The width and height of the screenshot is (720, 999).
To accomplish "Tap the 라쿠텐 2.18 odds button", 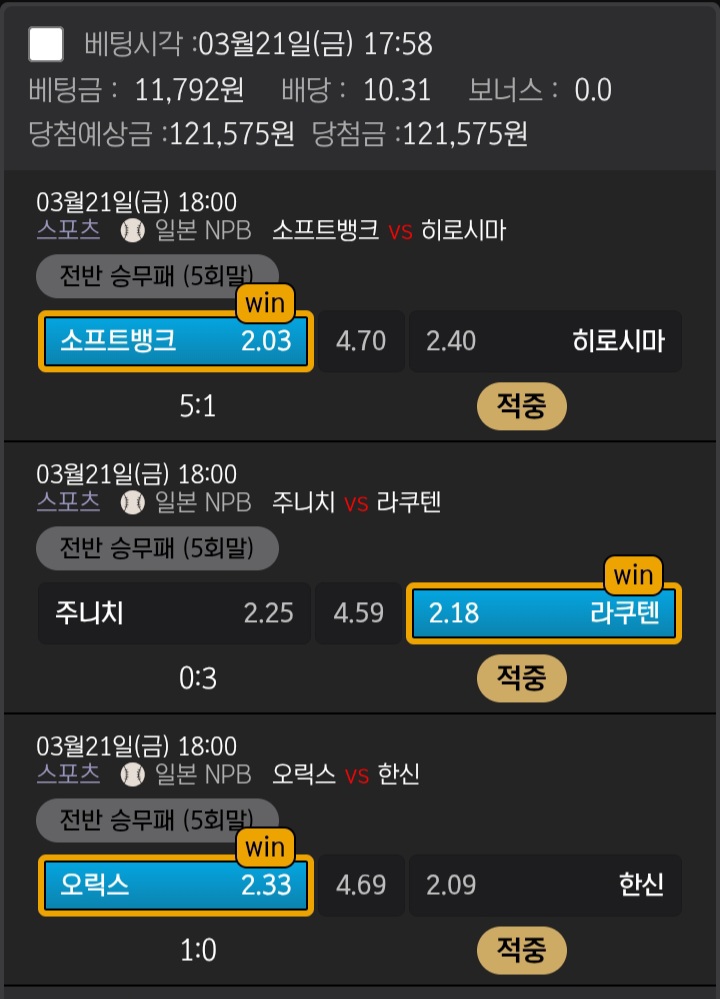I will tap(544, 613).
